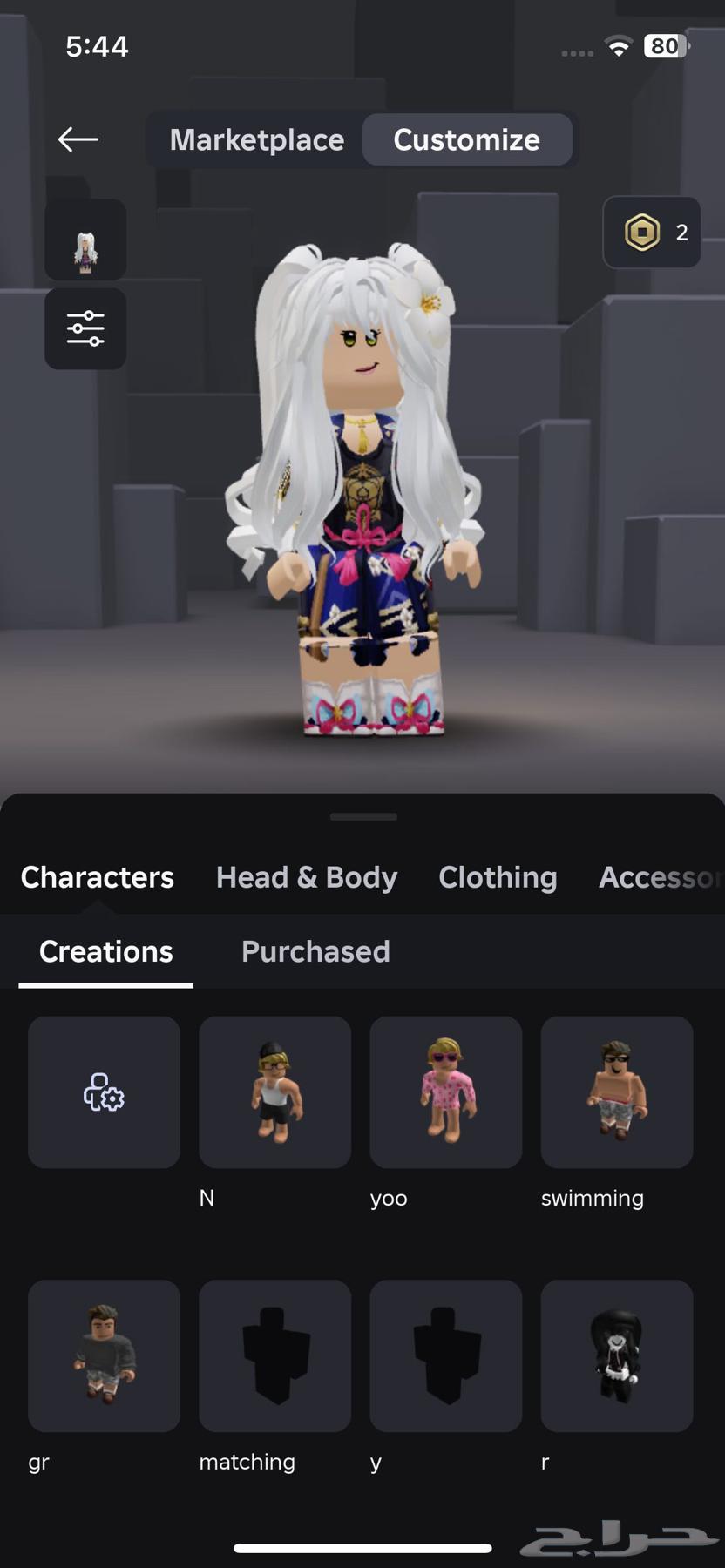Image resolution: width=725 pixels, height=1568 pixels.
Task: Create a new character tile
Action: pos(104,1092)
